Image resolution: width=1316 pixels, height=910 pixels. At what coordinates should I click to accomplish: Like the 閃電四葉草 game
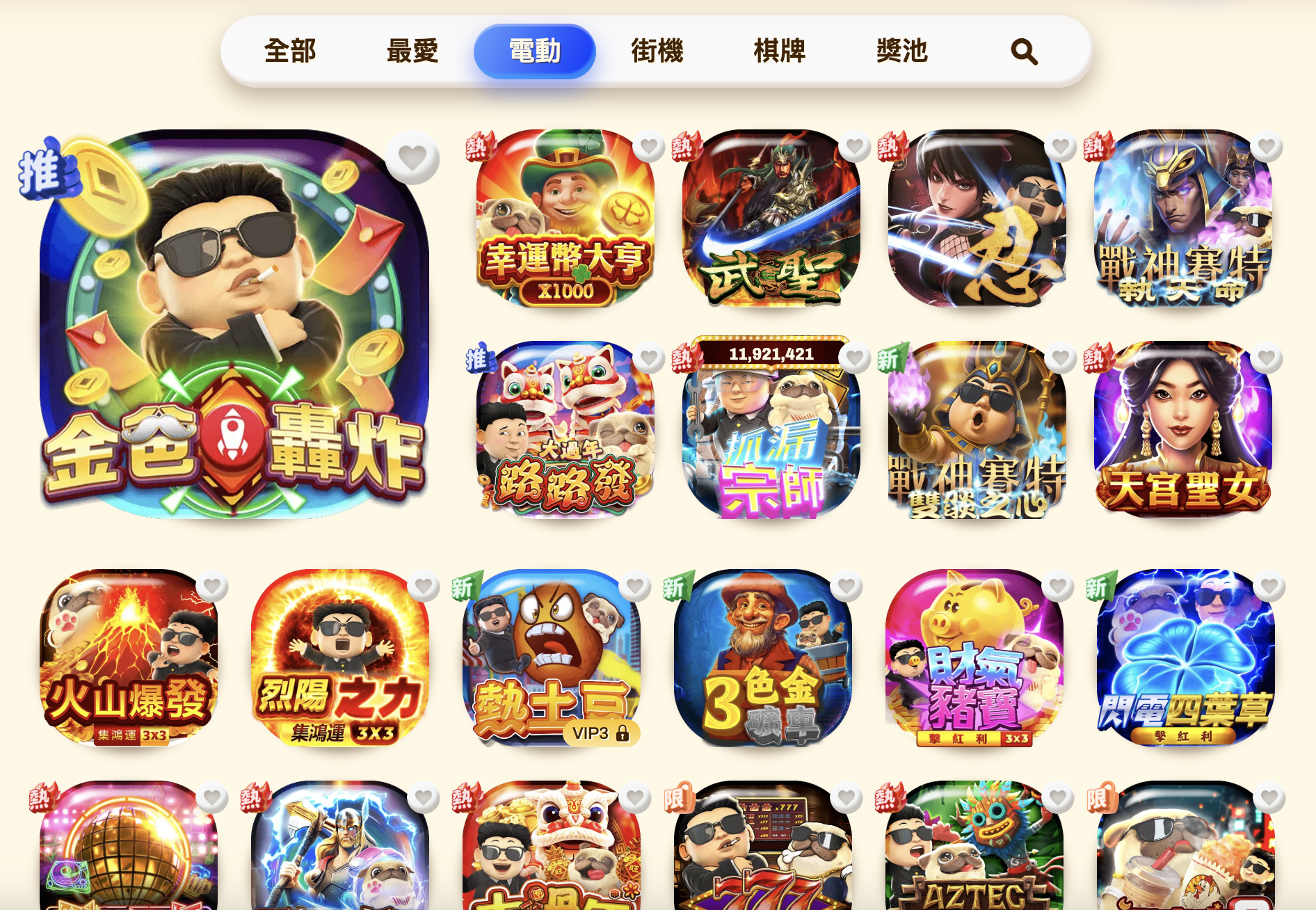[x=1269, y=586]
